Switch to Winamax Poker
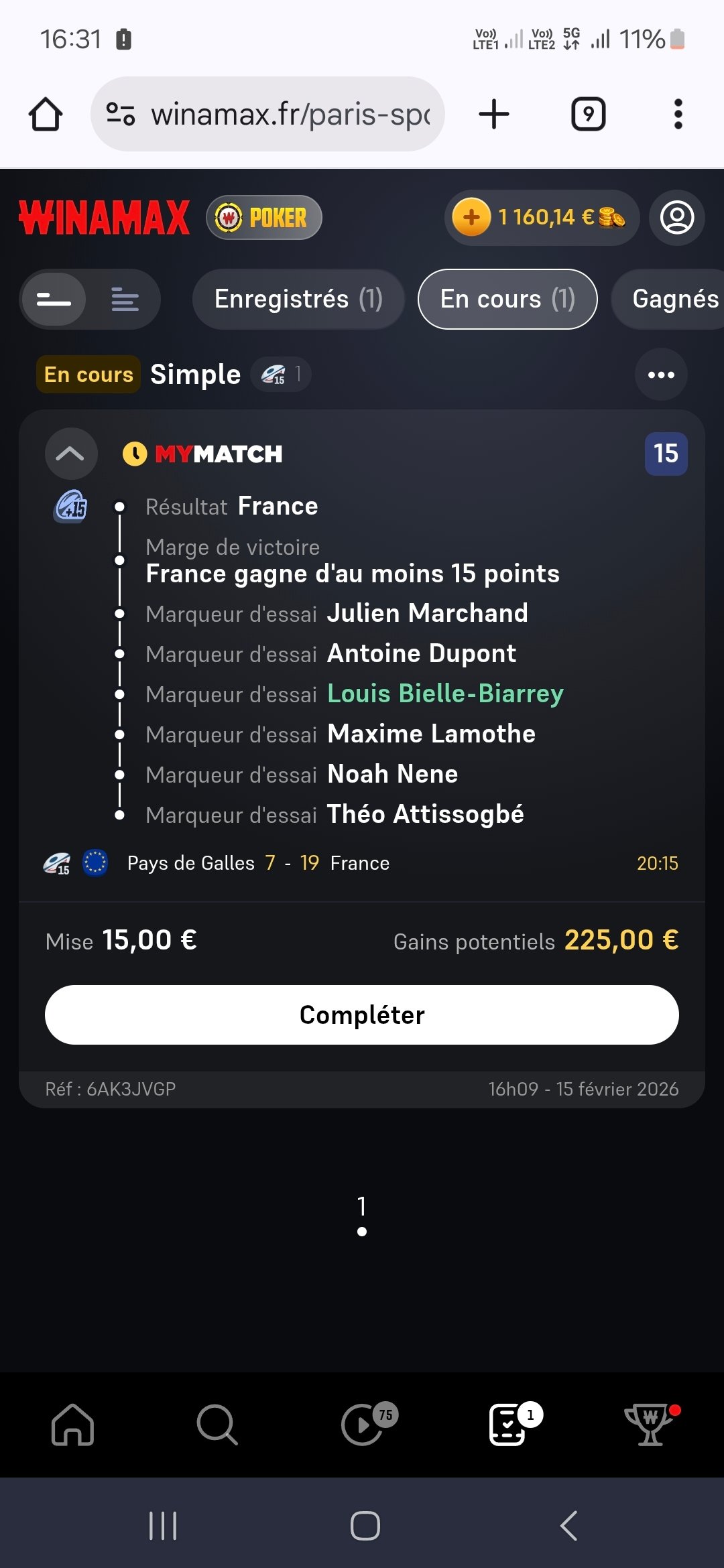 tap(264, 218)
